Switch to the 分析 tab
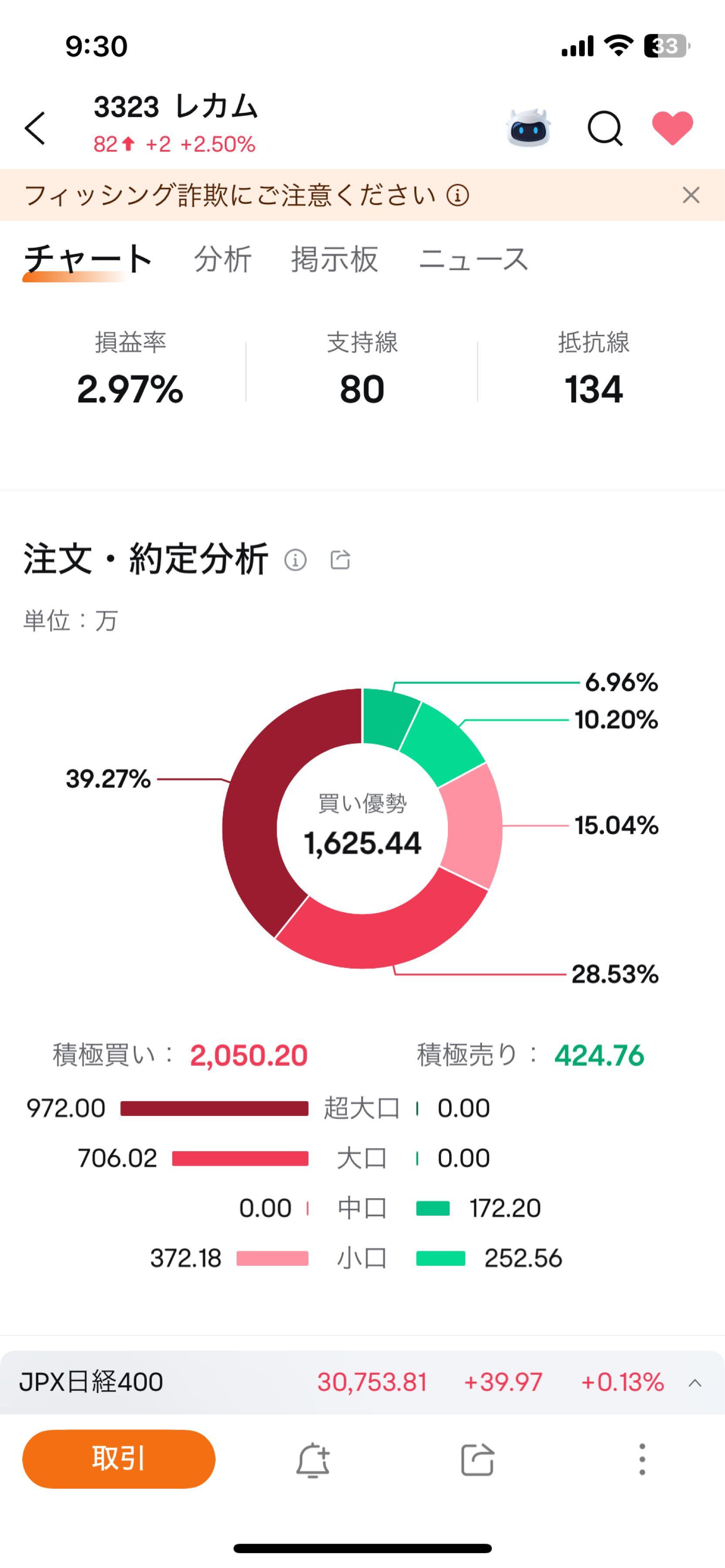This screenshot has width=725, height=1568. click(x=223, y=259)
